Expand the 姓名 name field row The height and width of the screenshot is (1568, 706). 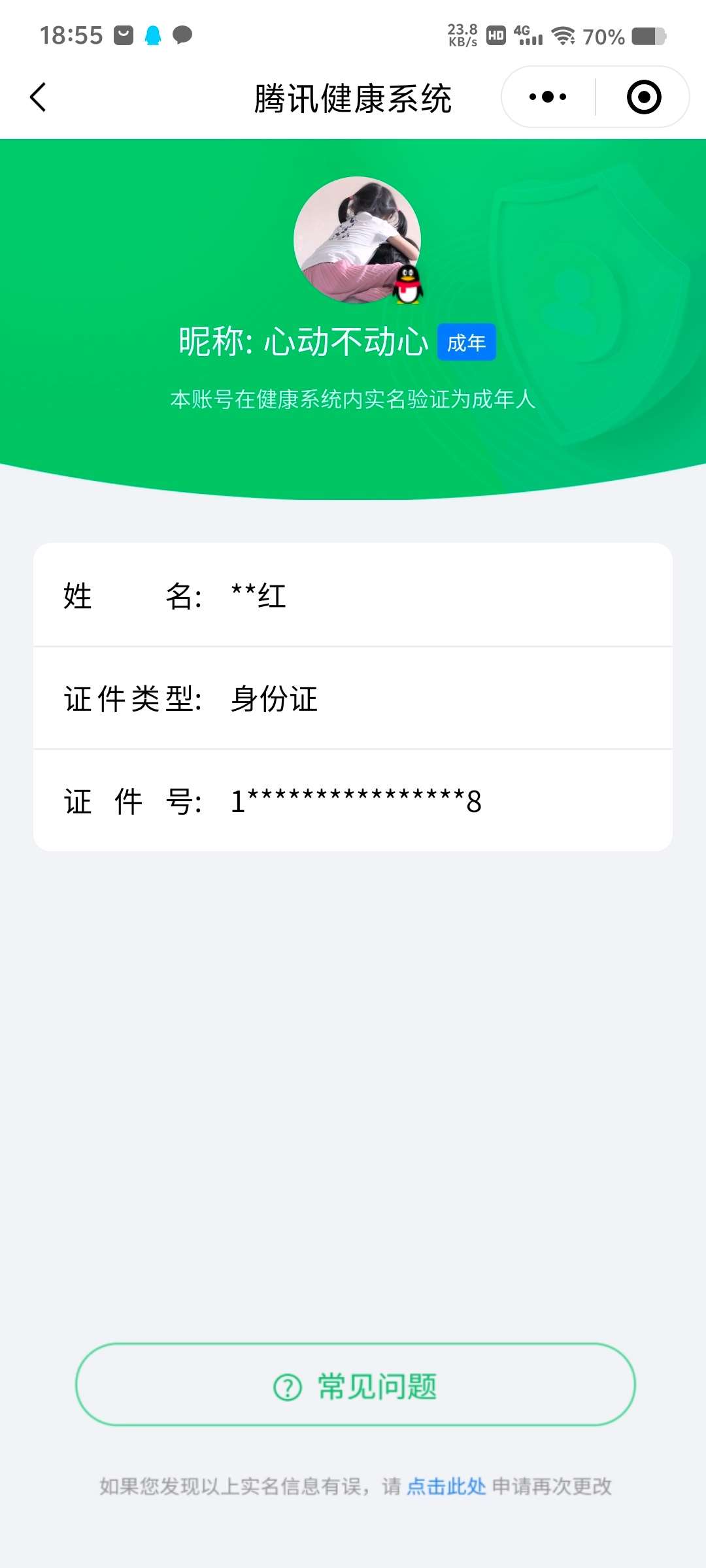(x=353, y=596)
